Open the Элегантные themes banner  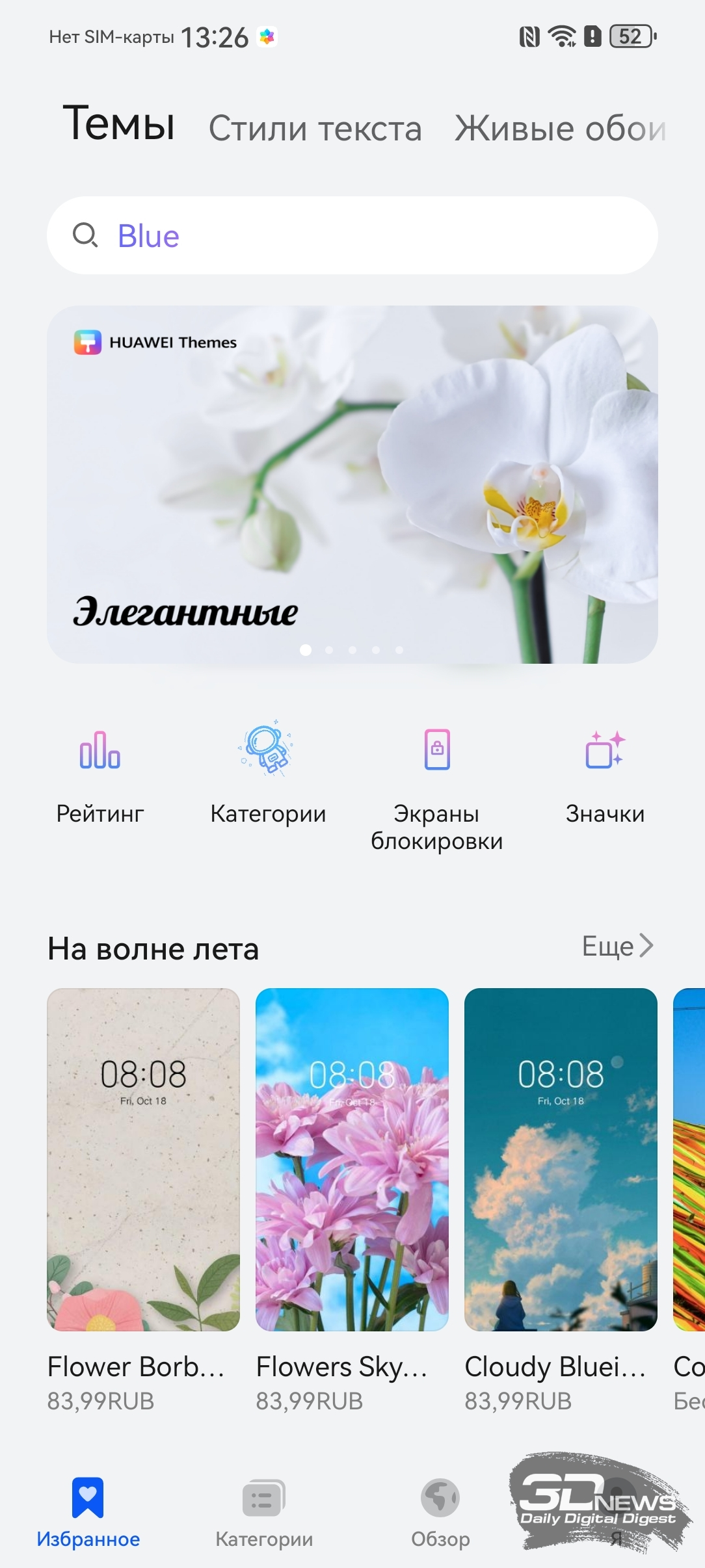(352, 484)
